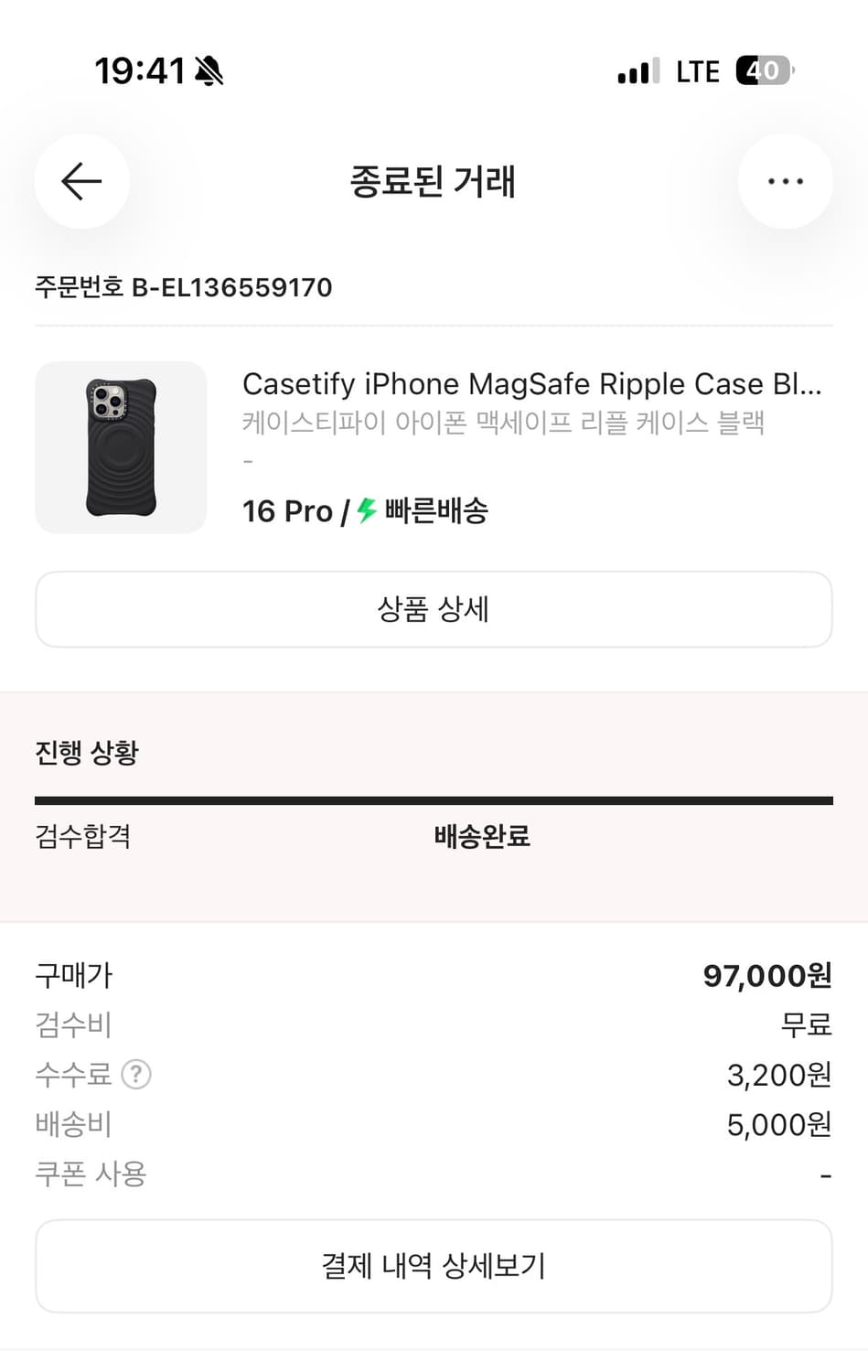Screen dimensions: 868x1372
Task: Select the 배송완료 progress step
Action: point(483,836)
